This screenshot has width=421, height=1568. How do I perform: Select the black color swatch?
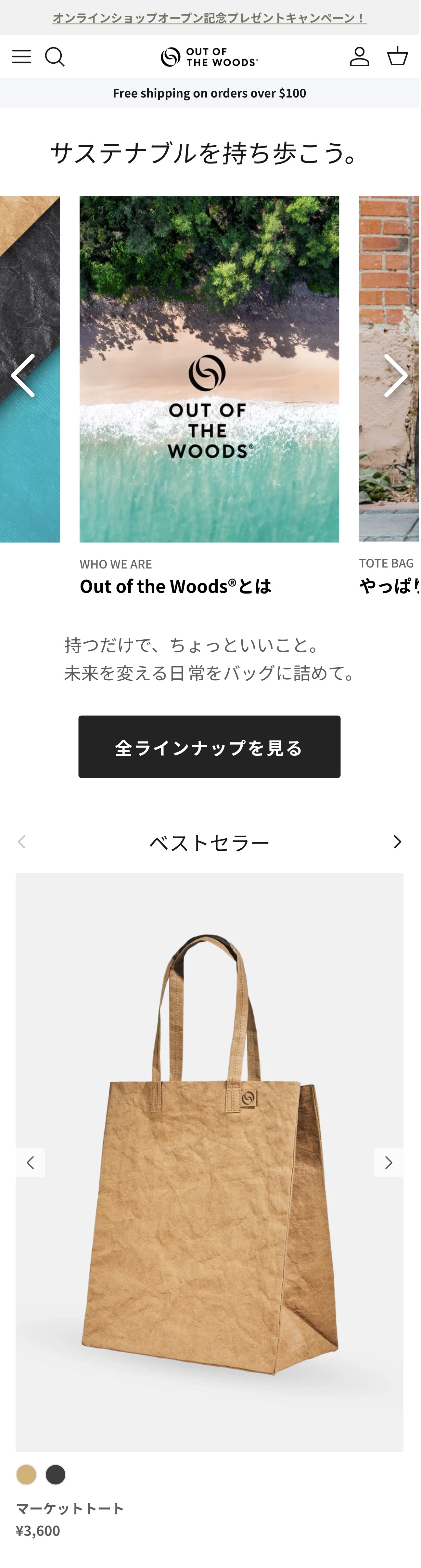tap(55, 1474)
